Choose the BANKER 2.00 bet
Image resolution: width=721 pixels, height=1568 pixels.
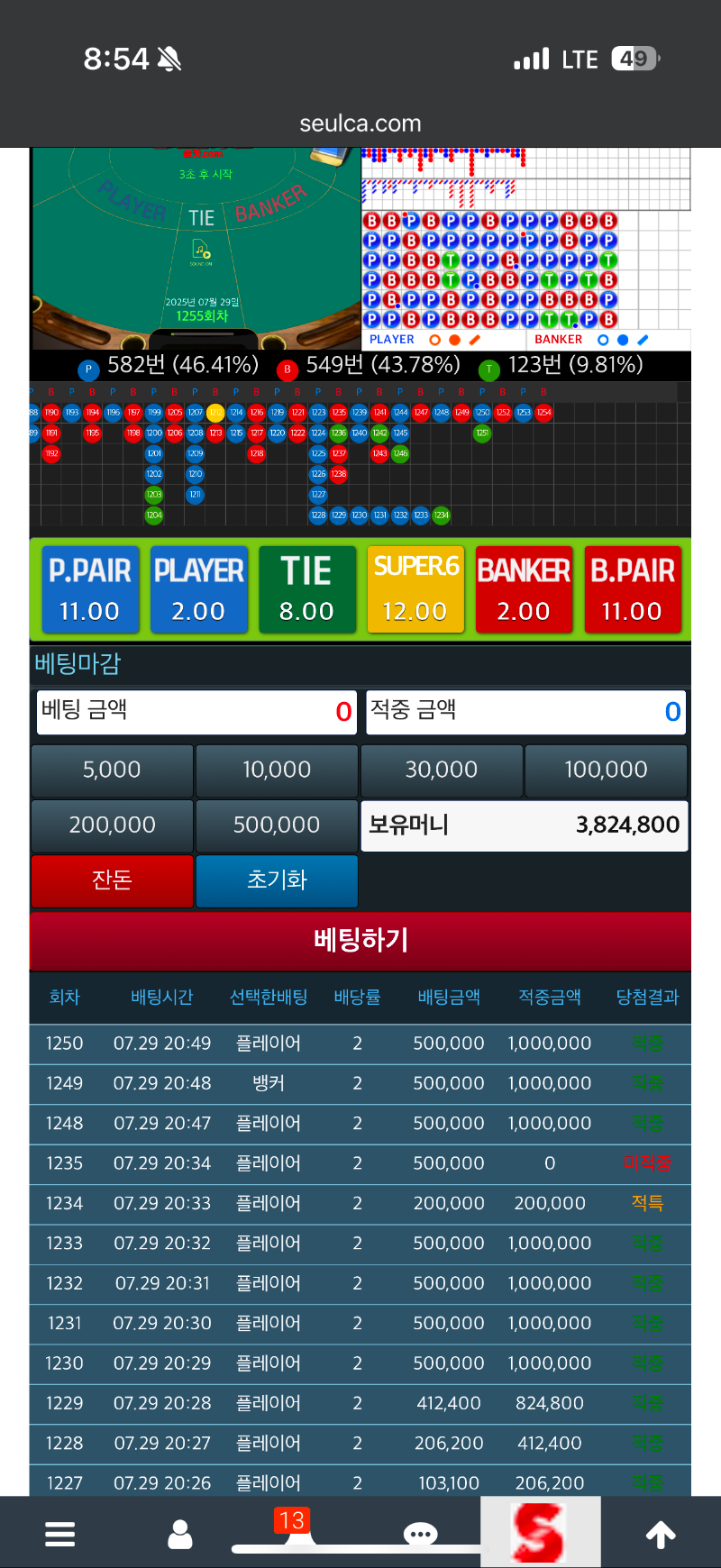(x=524, y=589)
